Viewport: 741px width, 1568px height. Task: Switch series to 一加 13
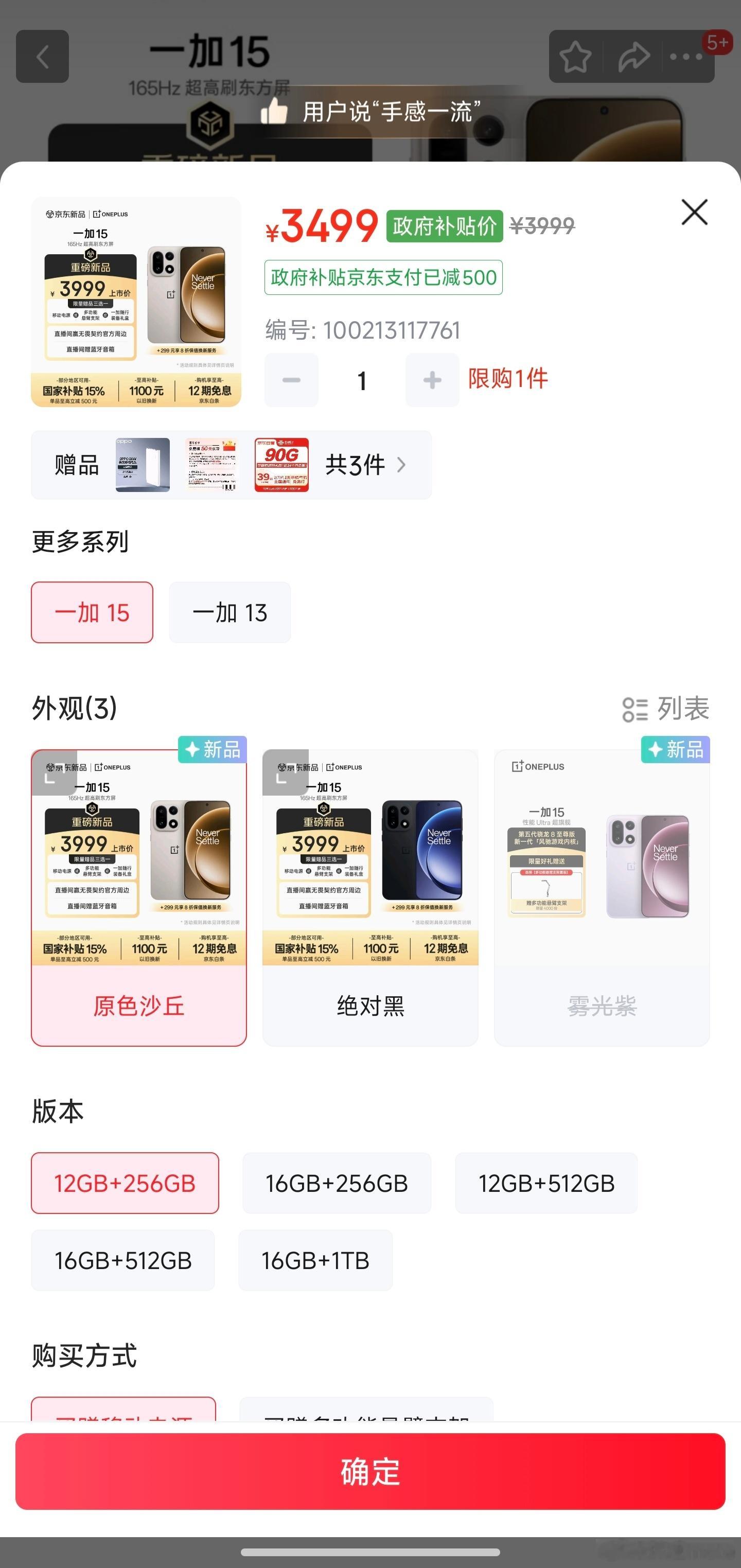point(230,612)
